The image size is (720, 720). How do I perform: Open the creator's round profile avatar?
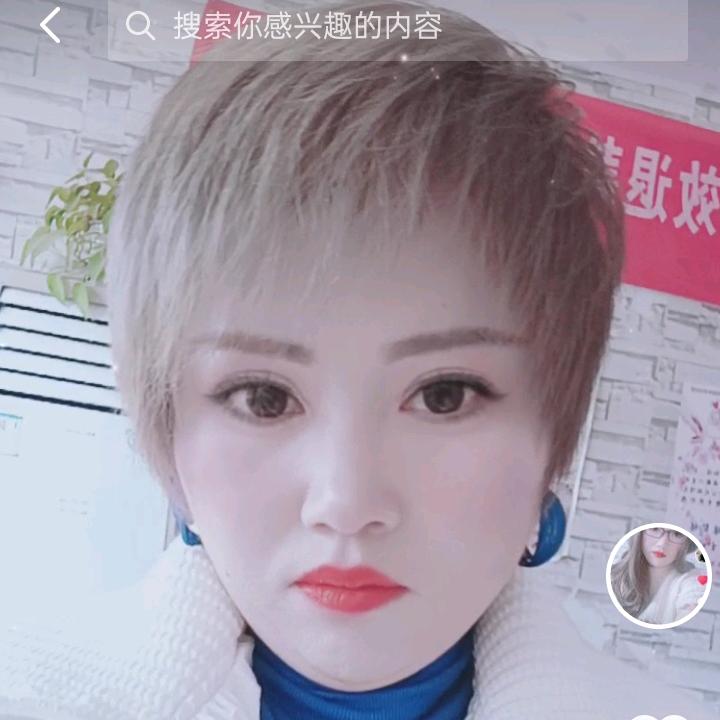pyautogui.click(x=659, y=576)
